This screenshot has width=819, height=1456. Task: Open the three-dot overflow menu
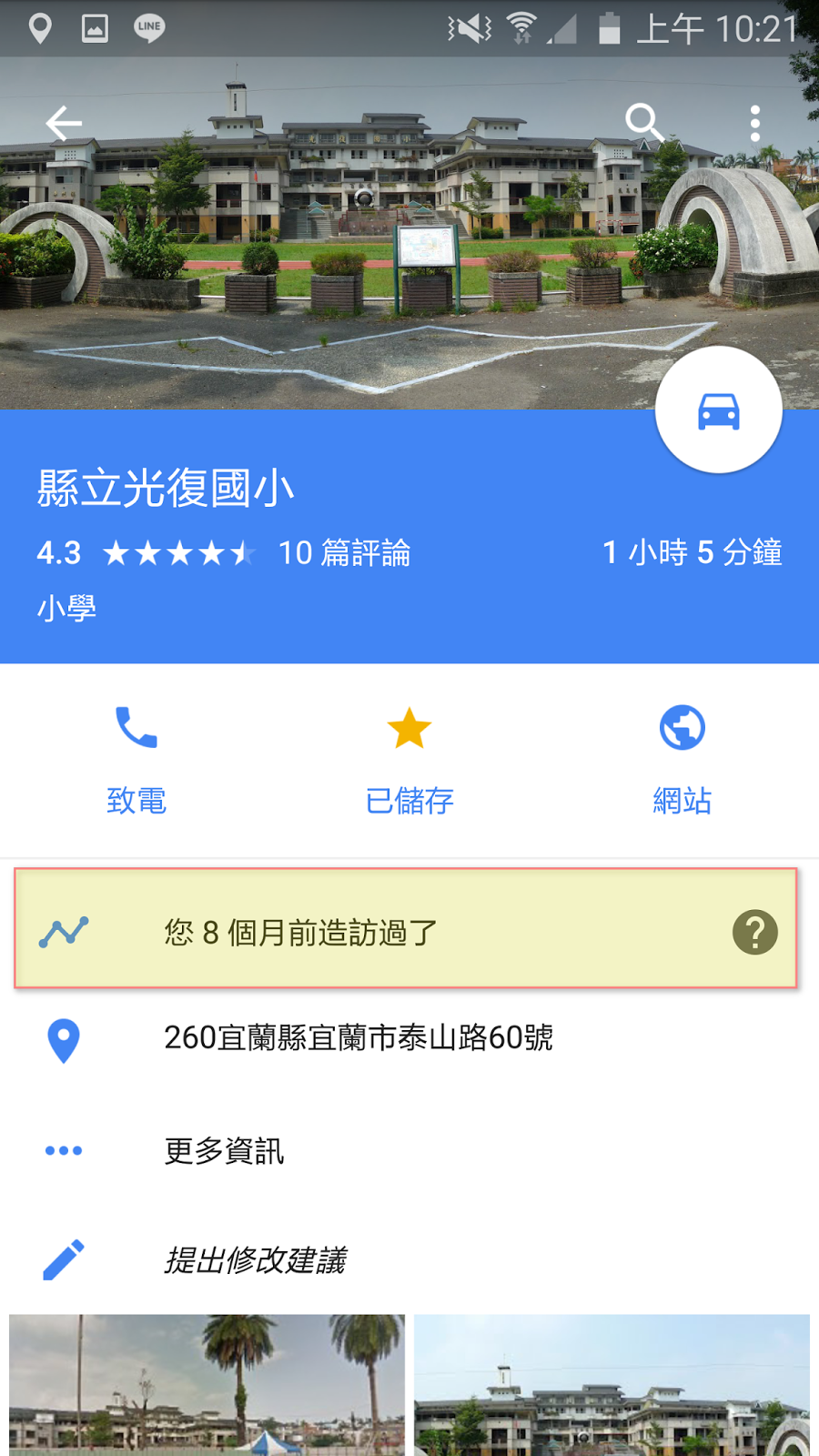point(754,123)
